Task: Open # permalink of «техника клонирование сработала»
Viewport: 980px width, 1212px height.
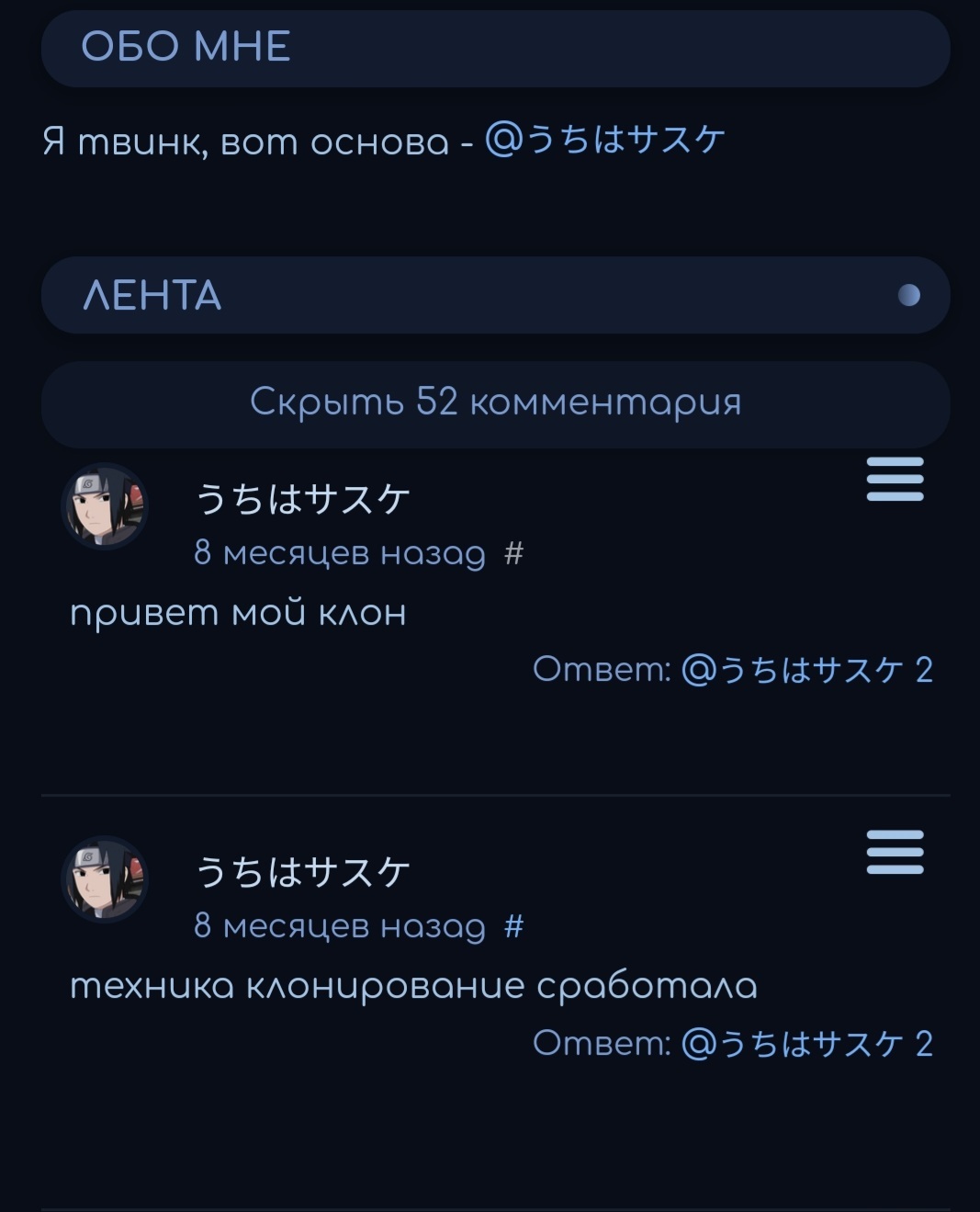Action: pyautogui.click(x=514, y=926)
